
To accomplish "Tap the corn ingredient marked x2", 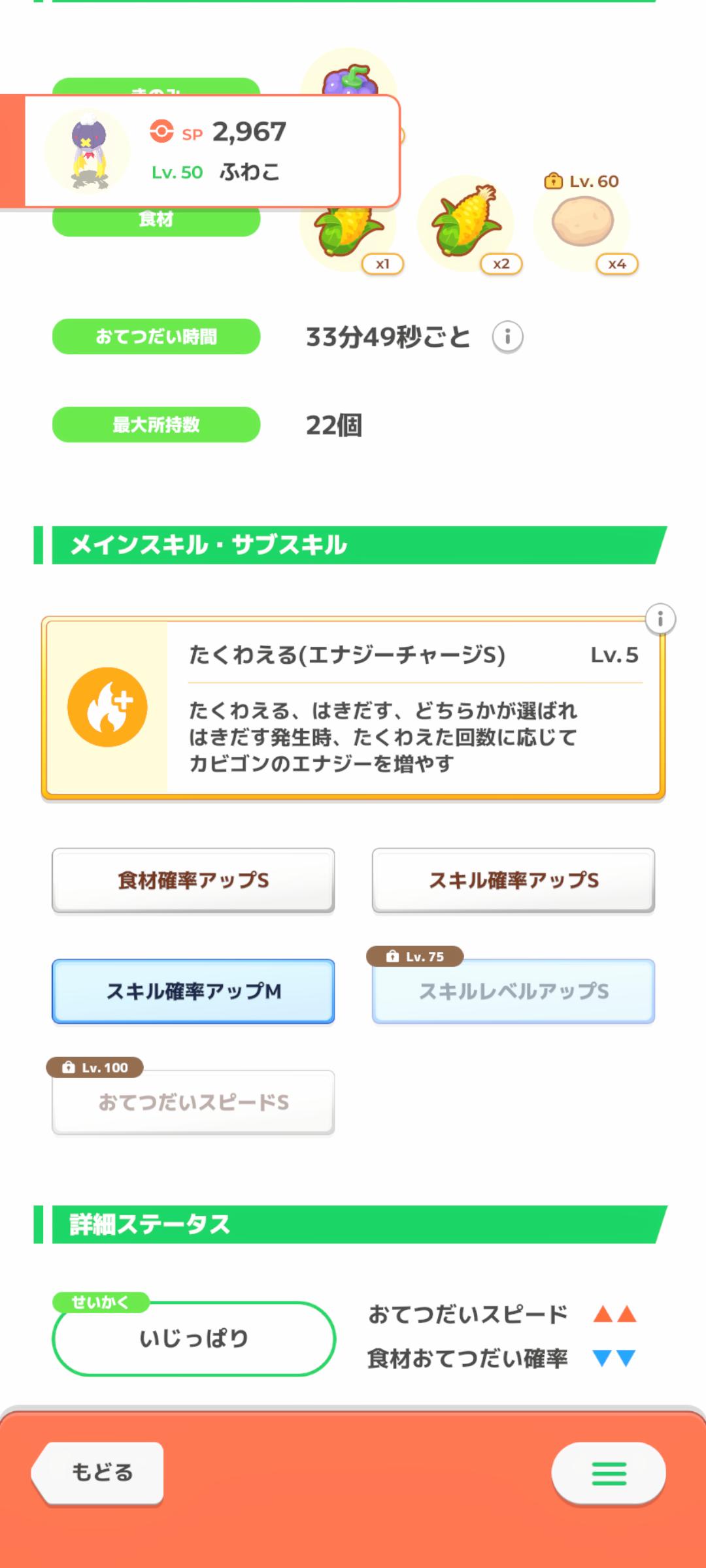I will click(x=466, y=223).
